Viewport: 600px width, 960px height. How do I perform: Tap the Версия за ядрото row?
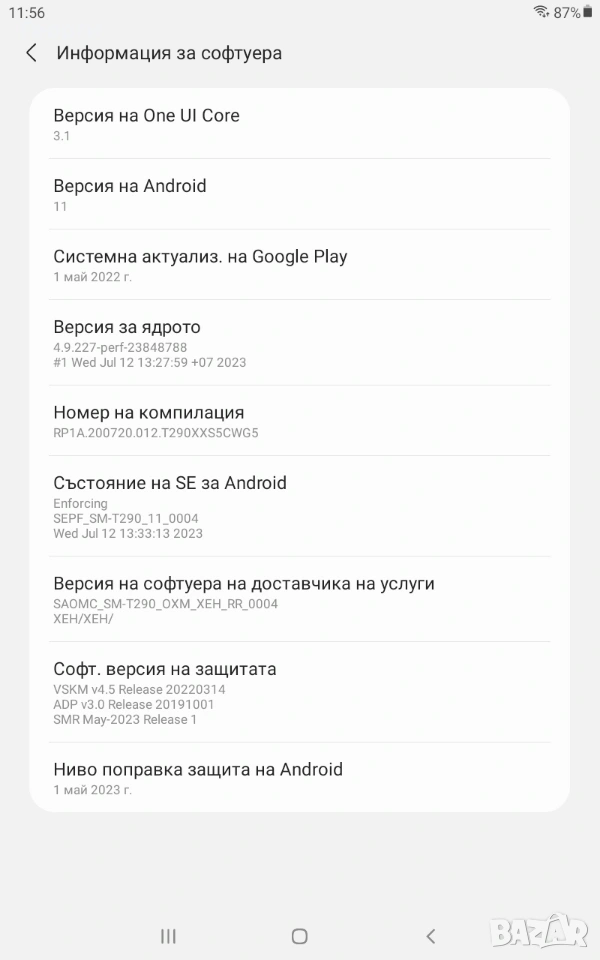click(300, 343)
